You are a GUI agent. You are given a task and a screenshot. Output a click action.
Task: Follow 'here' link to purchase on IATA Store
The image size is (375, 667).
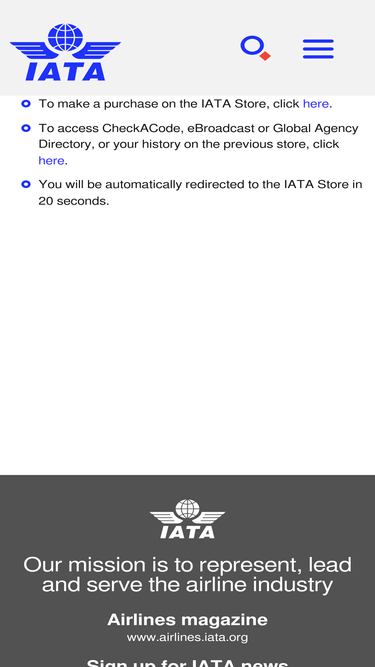pyautogui.click(x=315, y=103)
